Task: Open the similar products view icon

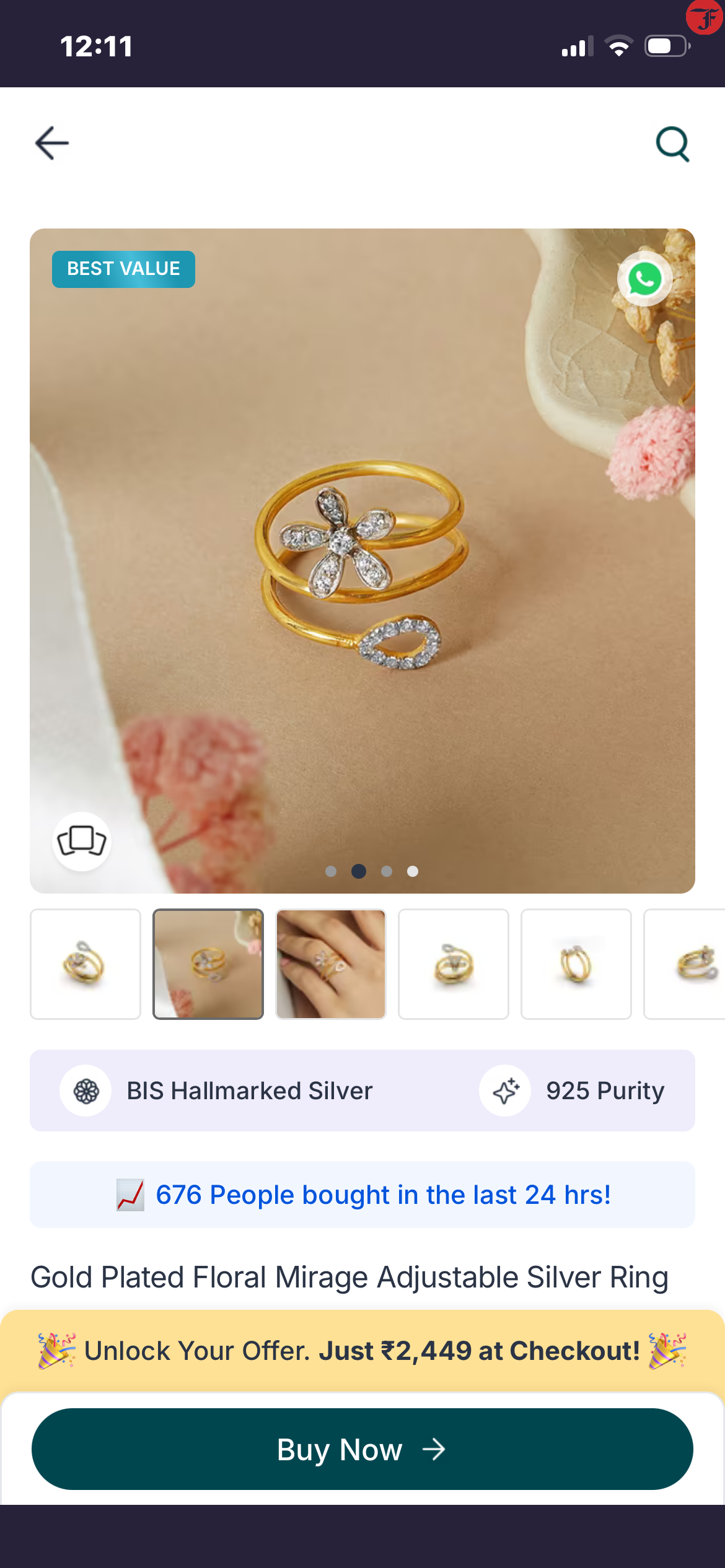Action: (x=82, y=841)
